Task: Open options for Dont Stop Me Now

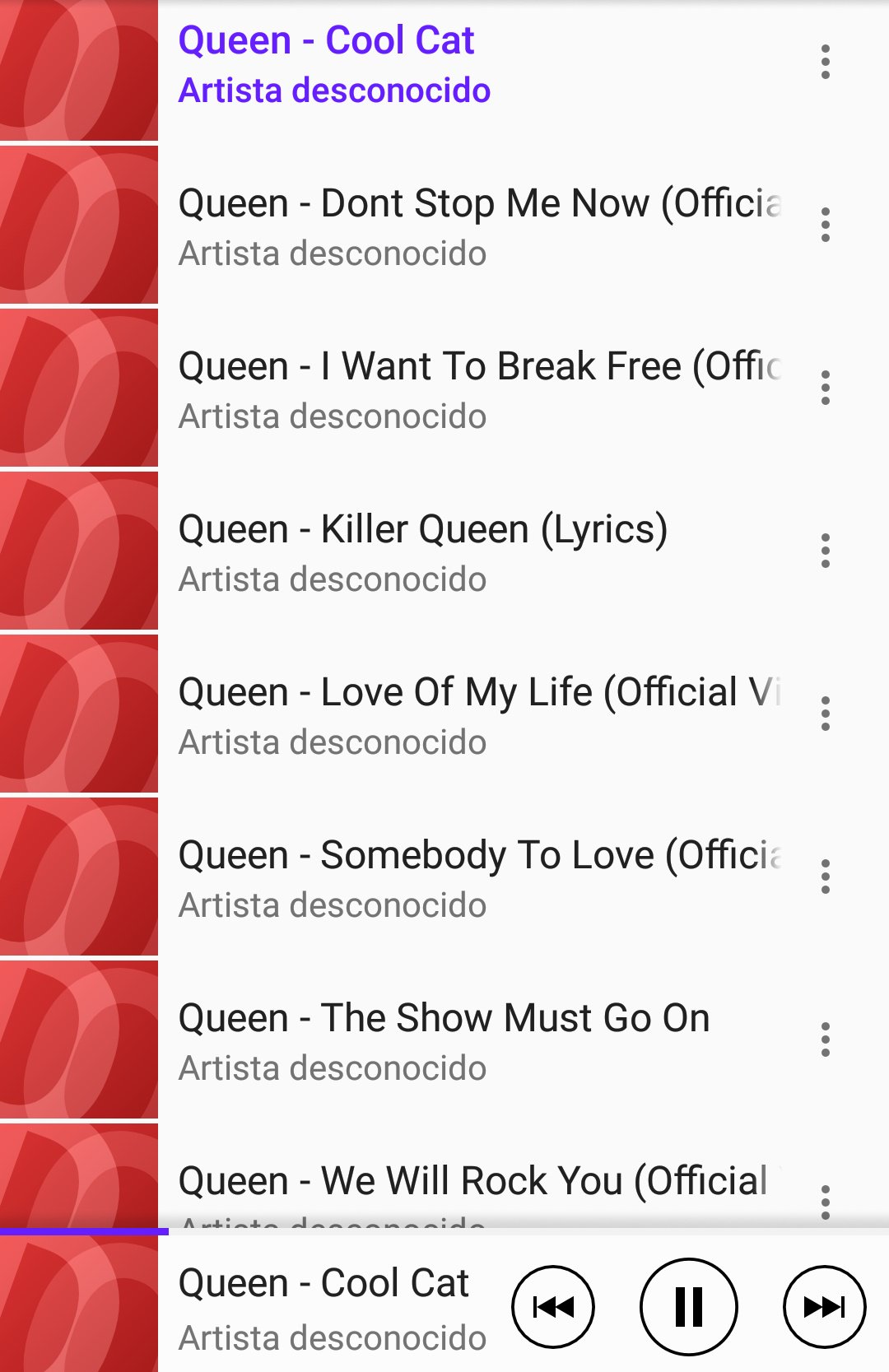Action: click(x=825, y=225)
